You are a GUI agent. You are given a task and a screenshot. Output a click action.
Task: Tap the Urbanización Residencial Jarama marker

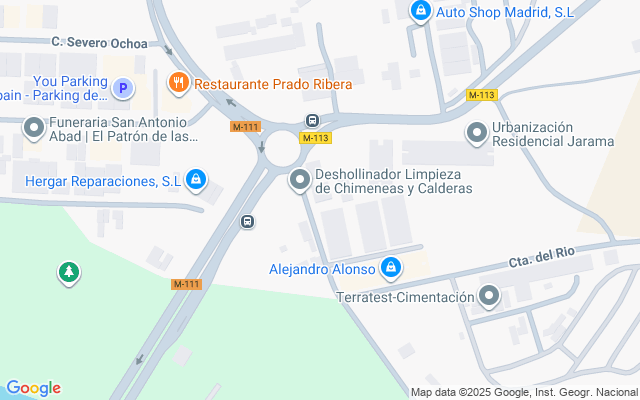(x=477, y=132)
